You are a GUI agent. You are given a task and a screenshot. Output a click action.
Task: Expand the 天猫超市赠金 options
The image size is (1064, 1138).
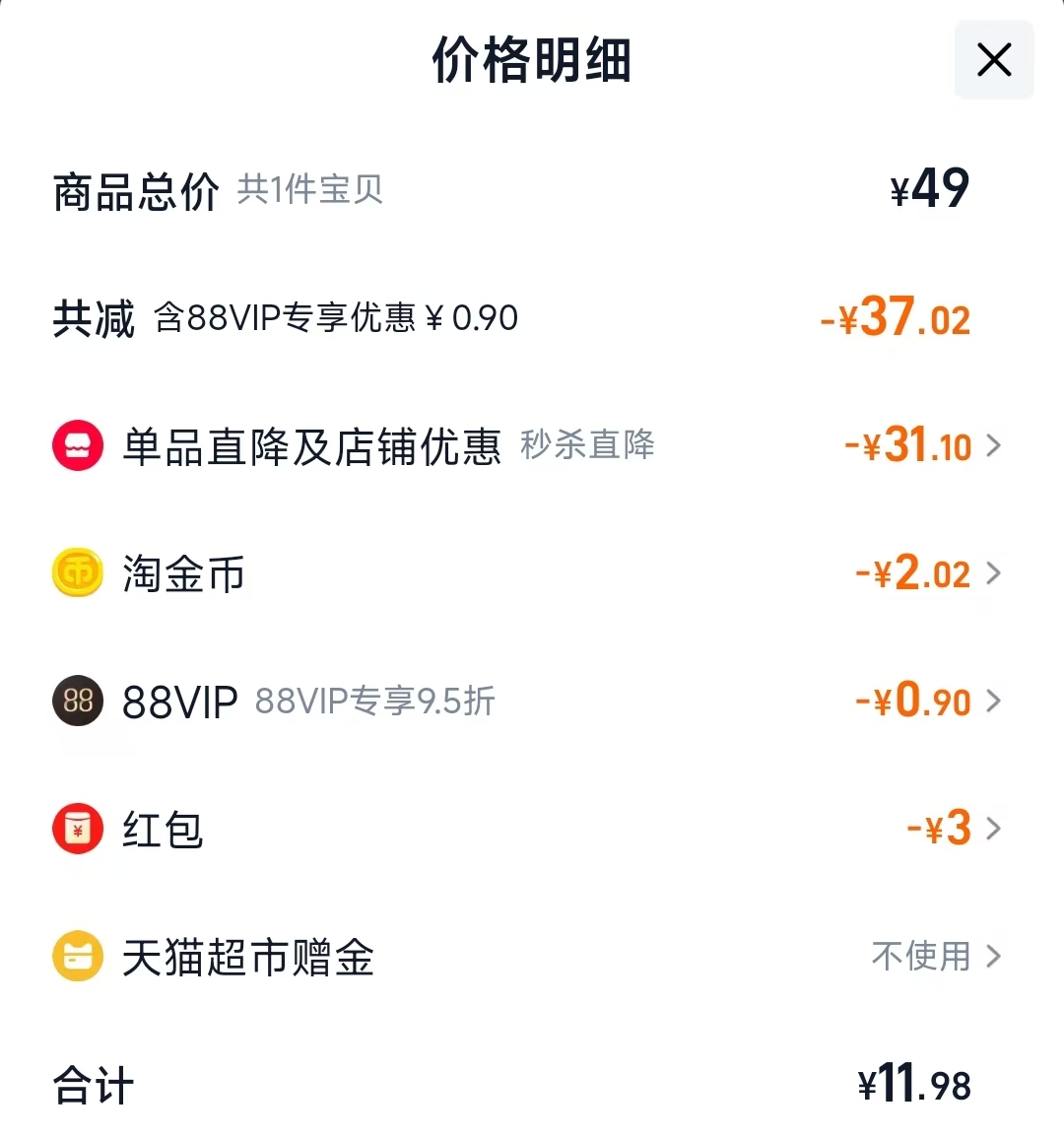pos(995,957)
